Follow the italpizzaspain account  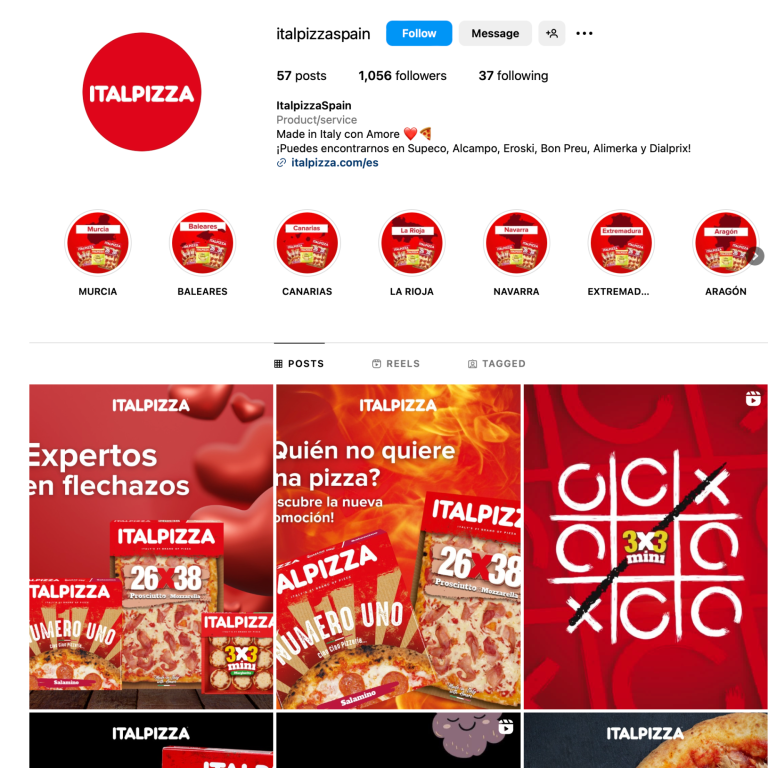click(419, 33)
